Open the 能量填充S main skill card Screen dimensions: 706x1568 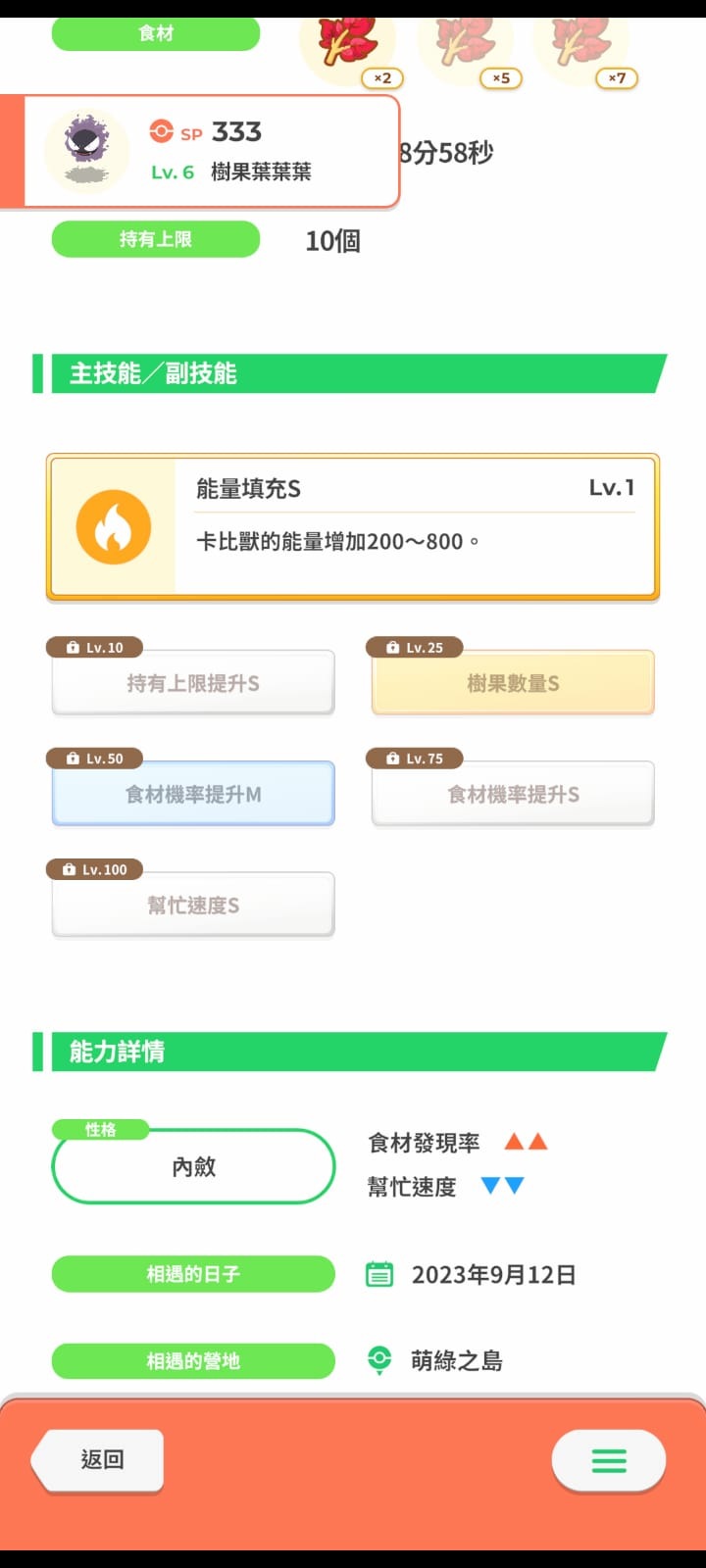click(x=353, y=527)
